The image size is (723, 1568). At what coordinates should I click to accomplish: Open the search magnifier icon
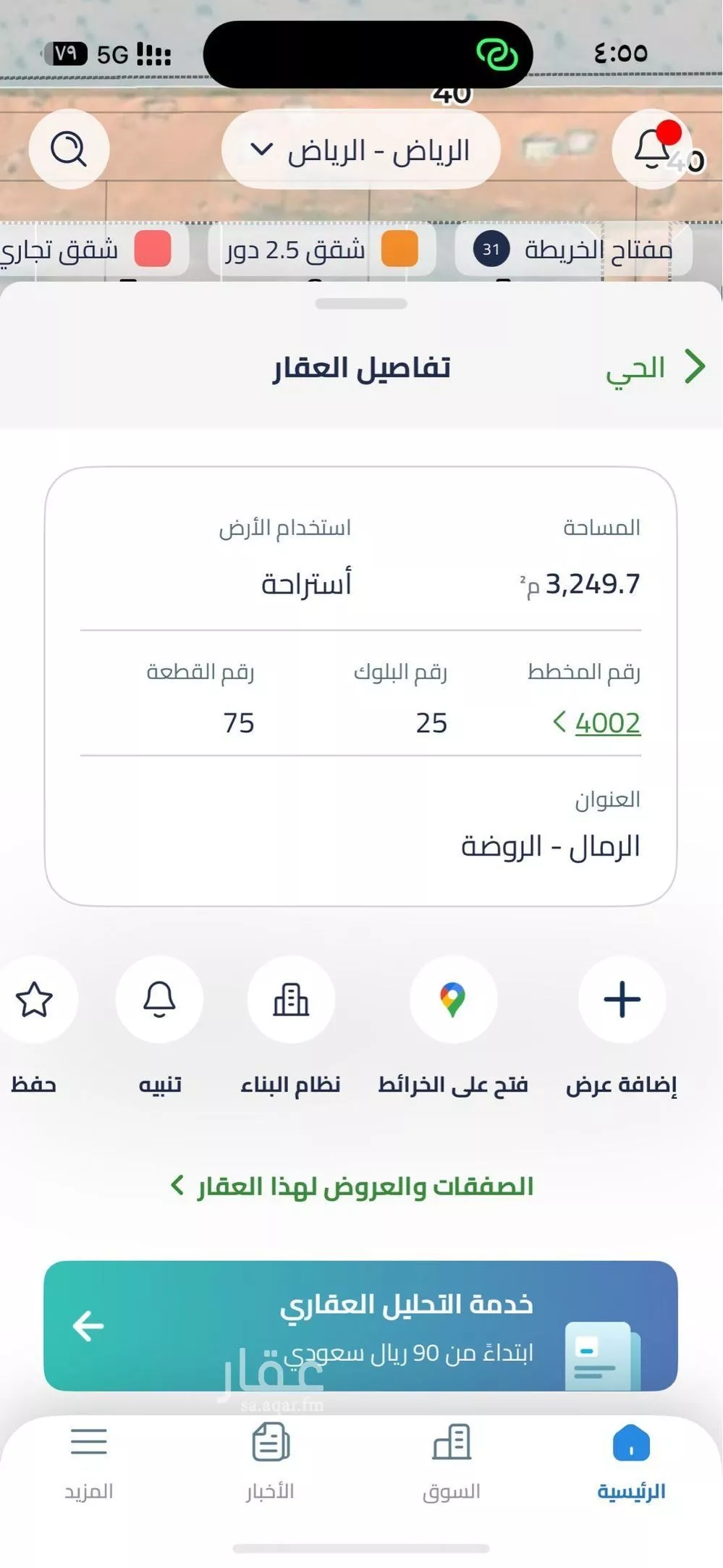(69, 148)
